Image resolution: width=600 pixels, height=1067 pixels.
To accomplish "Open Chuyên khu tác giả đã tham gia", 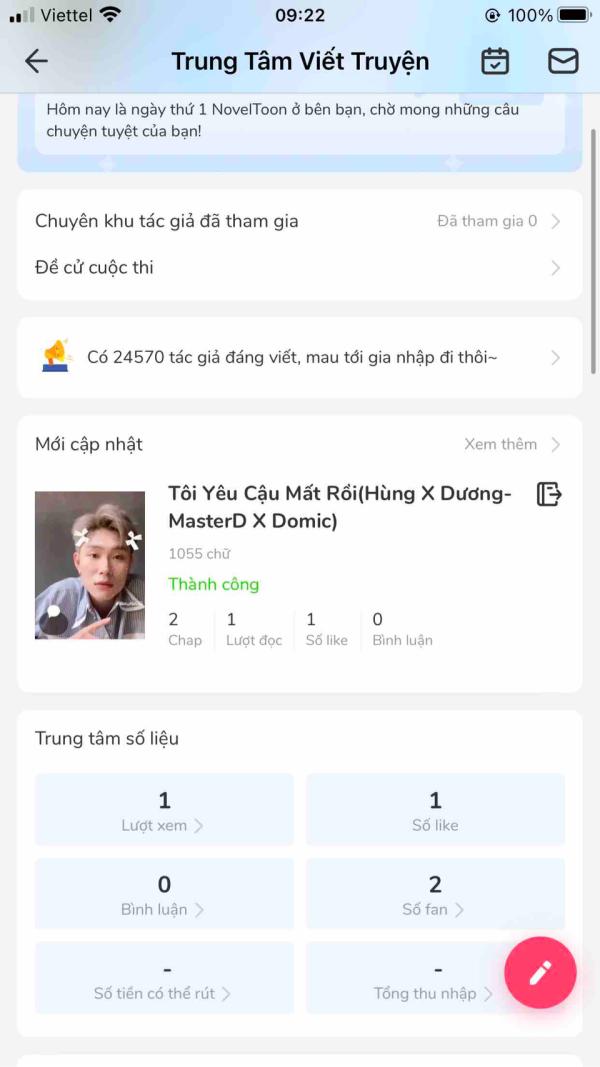I will 298,221.
